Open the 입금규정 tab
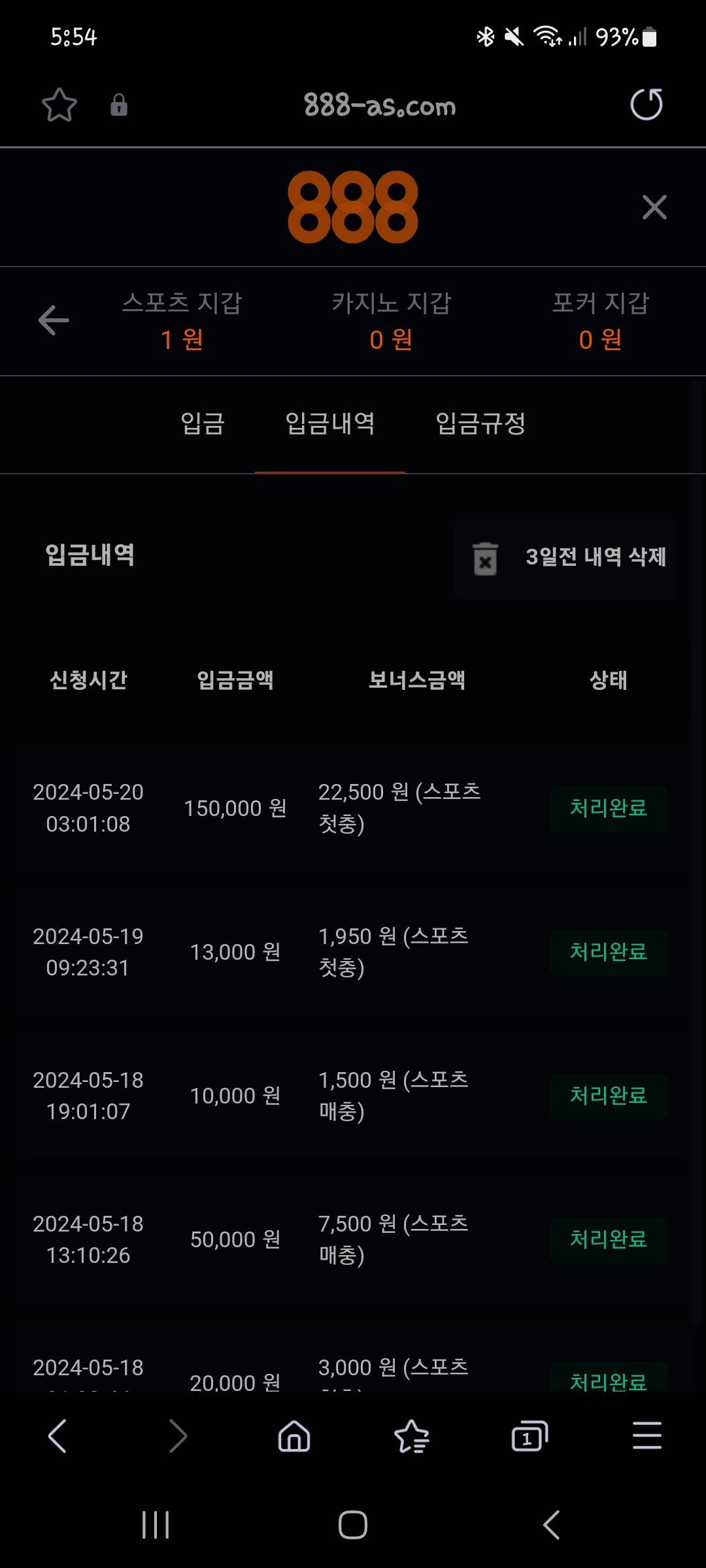 point(480,423)
